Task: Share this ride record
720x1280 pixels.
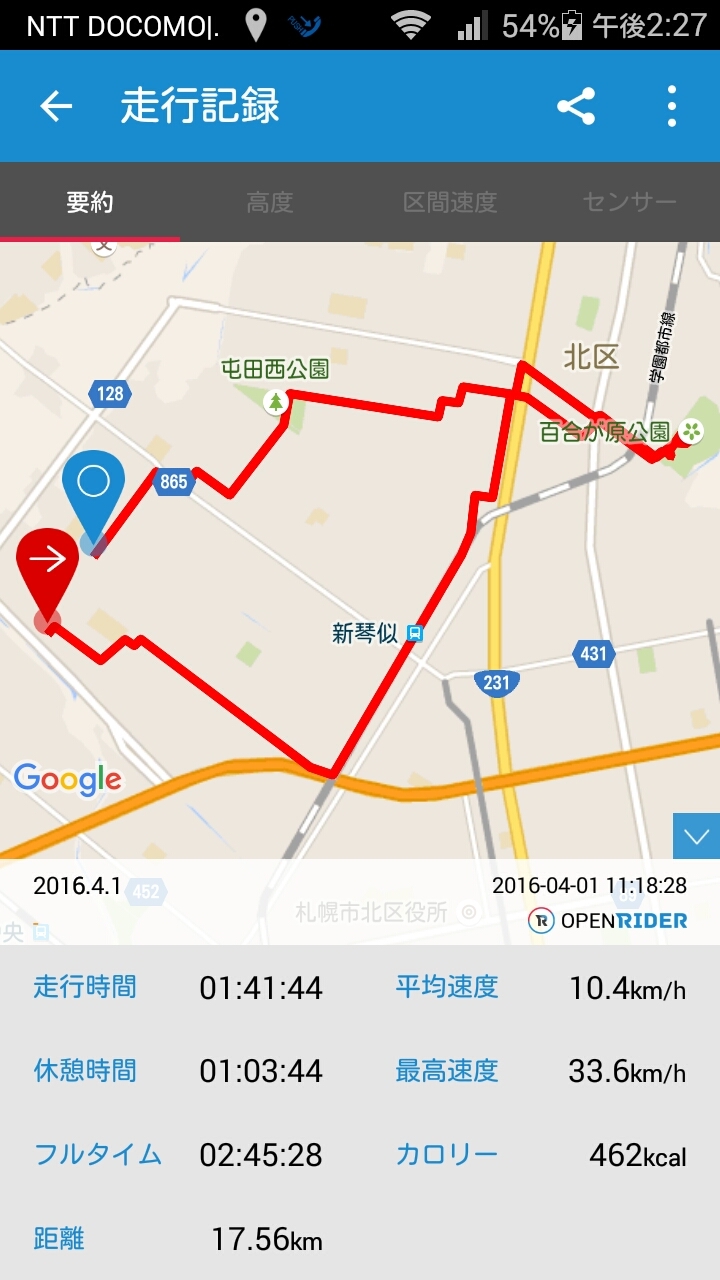Action: coord(576,106)
